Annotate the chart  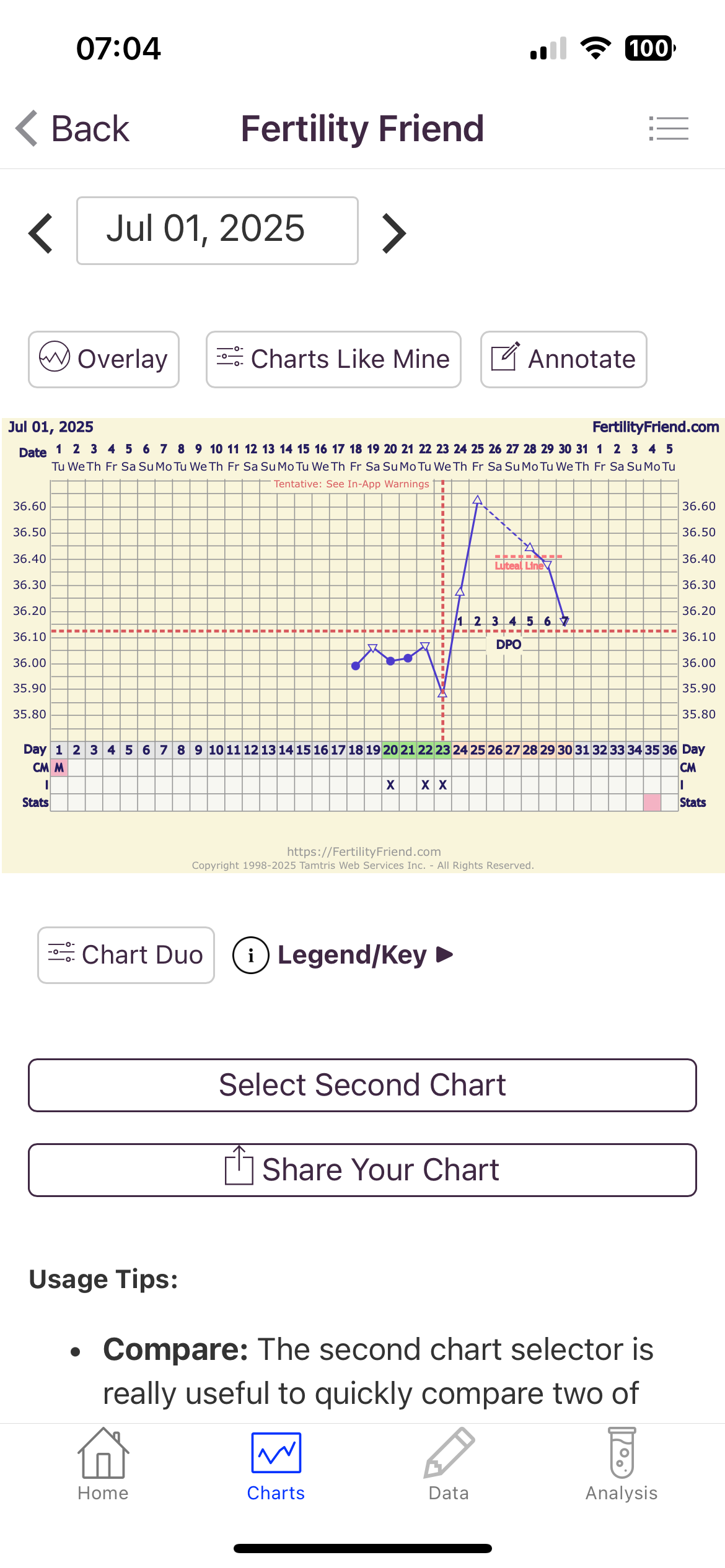click(563, 359)
